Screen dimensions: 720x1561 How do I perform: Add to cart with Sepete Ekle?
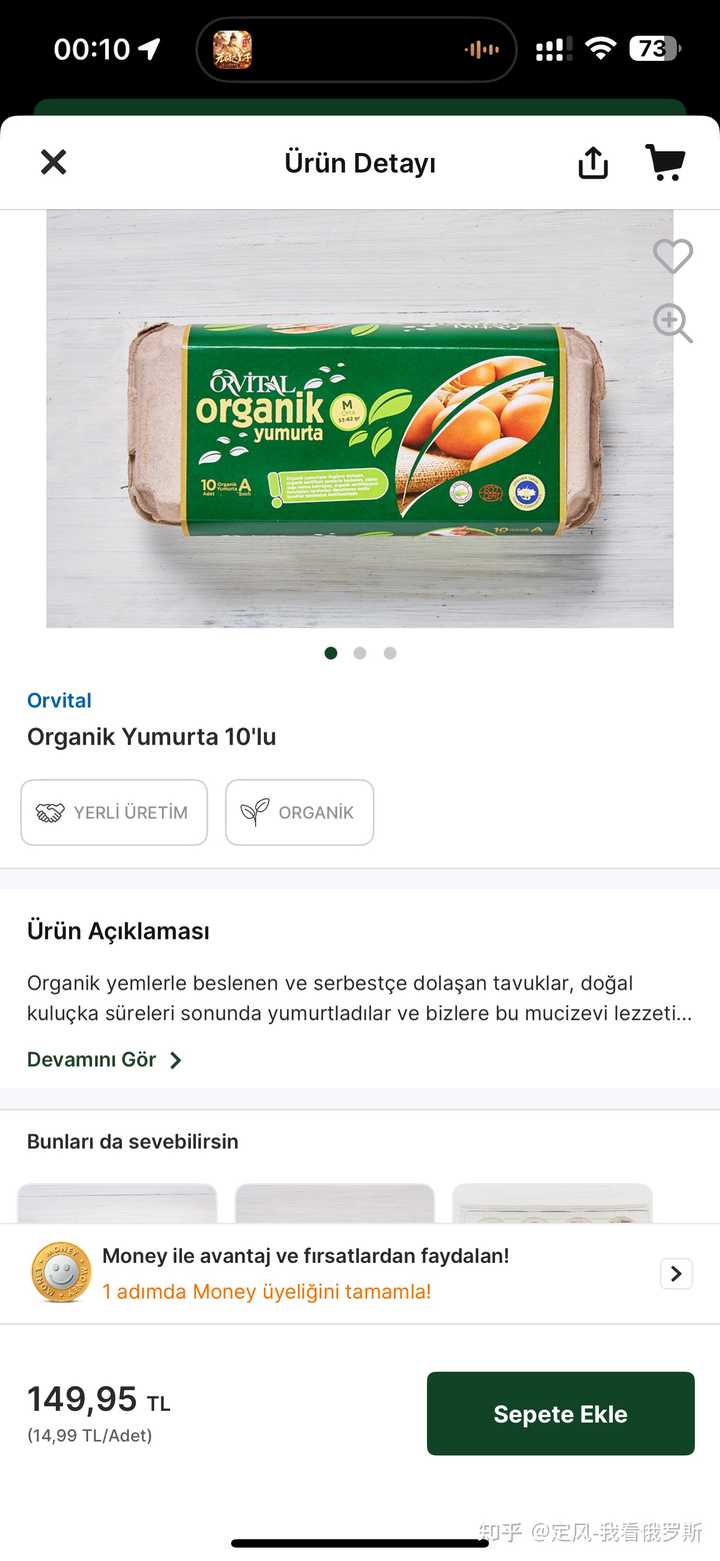[x=560, y=1414]
